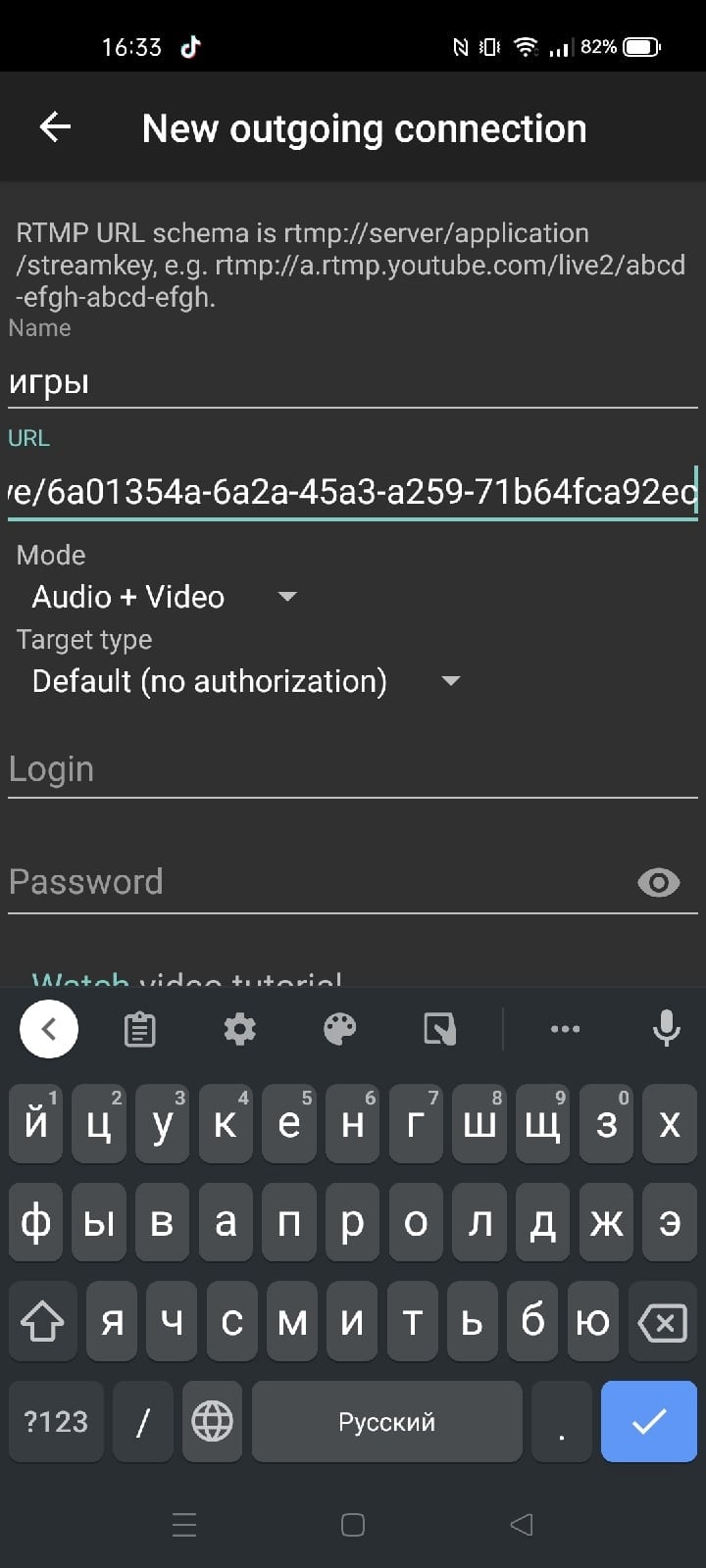The height and width of the screenshot is (1568, 706).
Task: Tap the URL text field
Action: [x=353, y=491]
